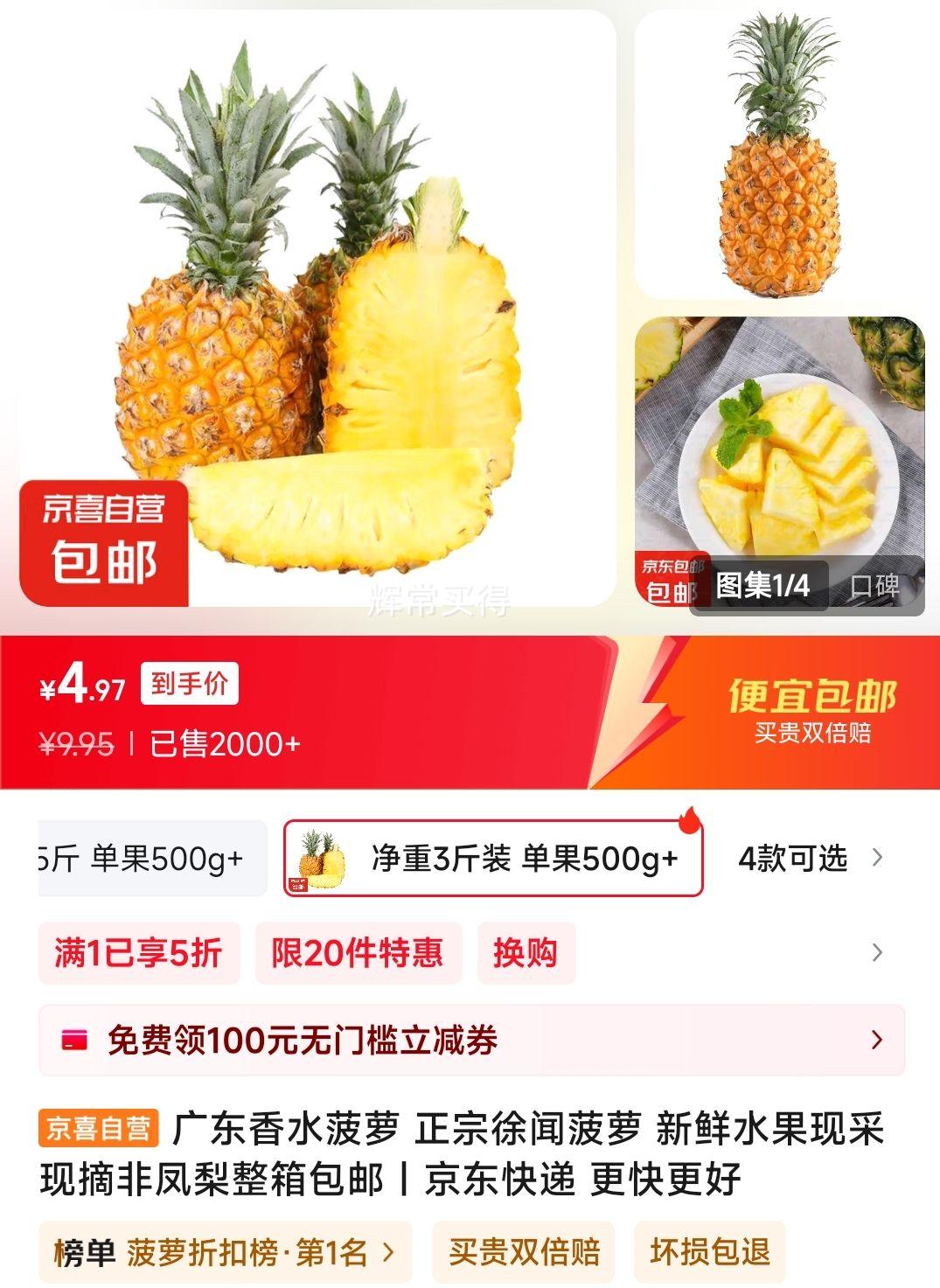Check the 买贵双倍赔 guarantee tag

pyautogui.click(x=524, y=1253)
